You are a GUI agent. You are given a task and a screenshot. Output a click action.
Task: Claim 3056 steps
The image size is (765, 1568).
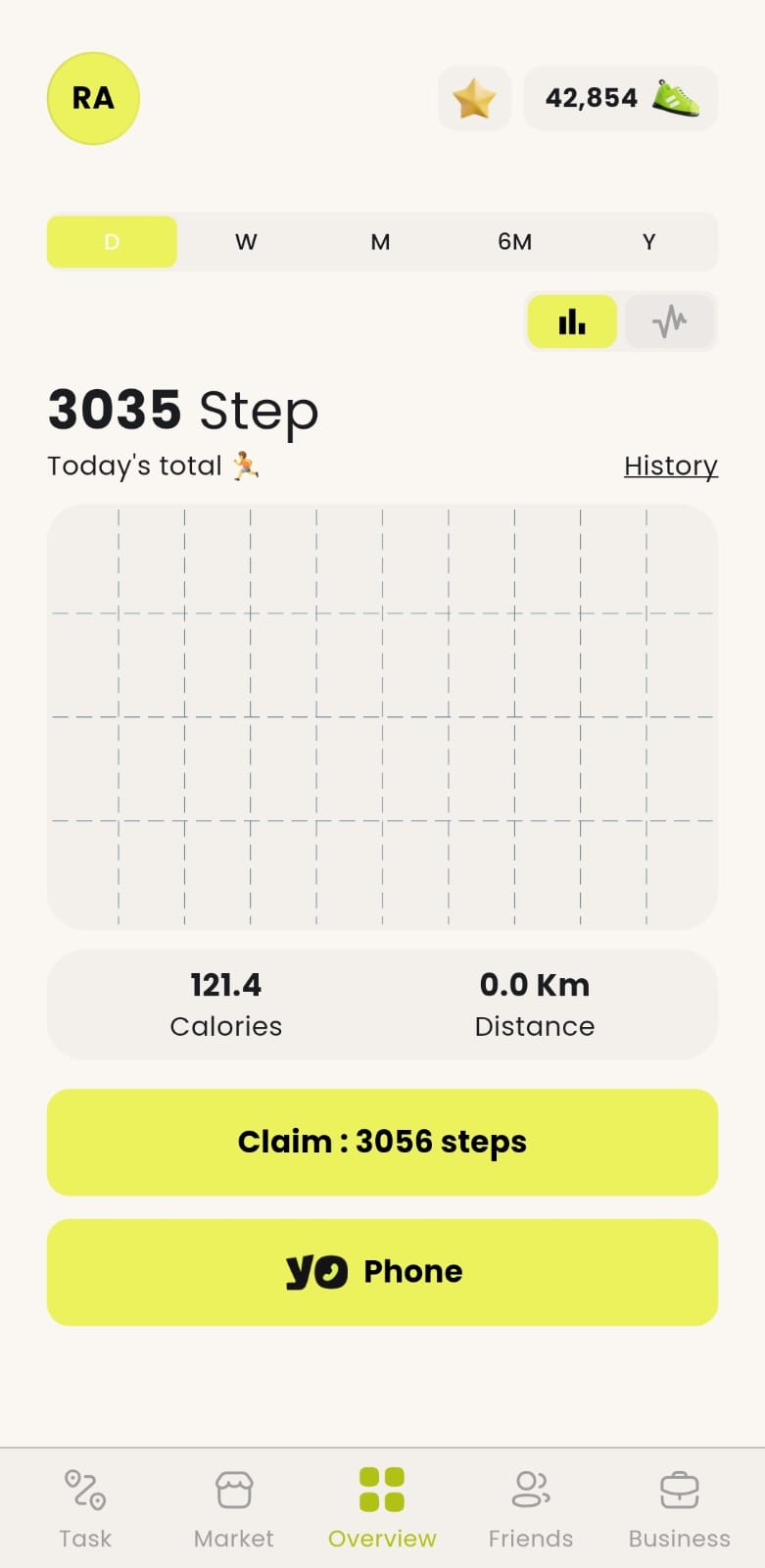(382, 1142)
